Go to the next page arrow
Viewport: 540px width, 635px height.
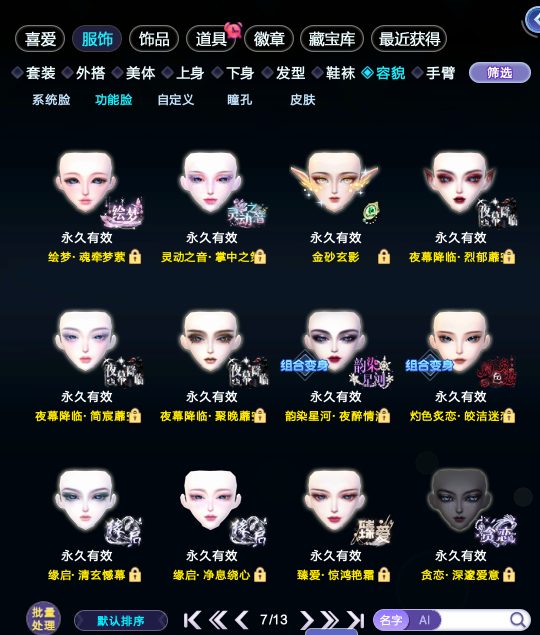click(307, 620)
